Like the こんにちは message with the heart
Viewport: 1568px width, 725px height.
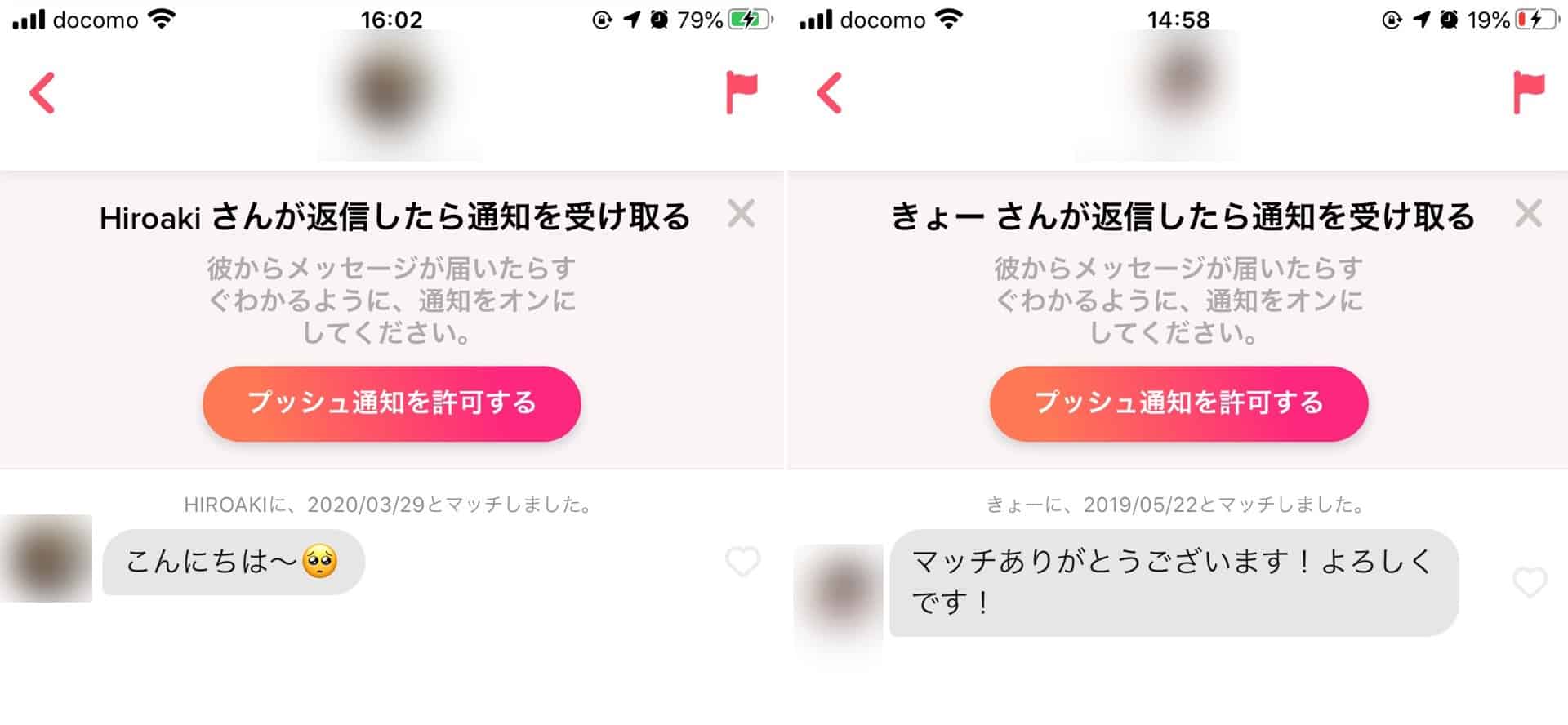[742, 562]
